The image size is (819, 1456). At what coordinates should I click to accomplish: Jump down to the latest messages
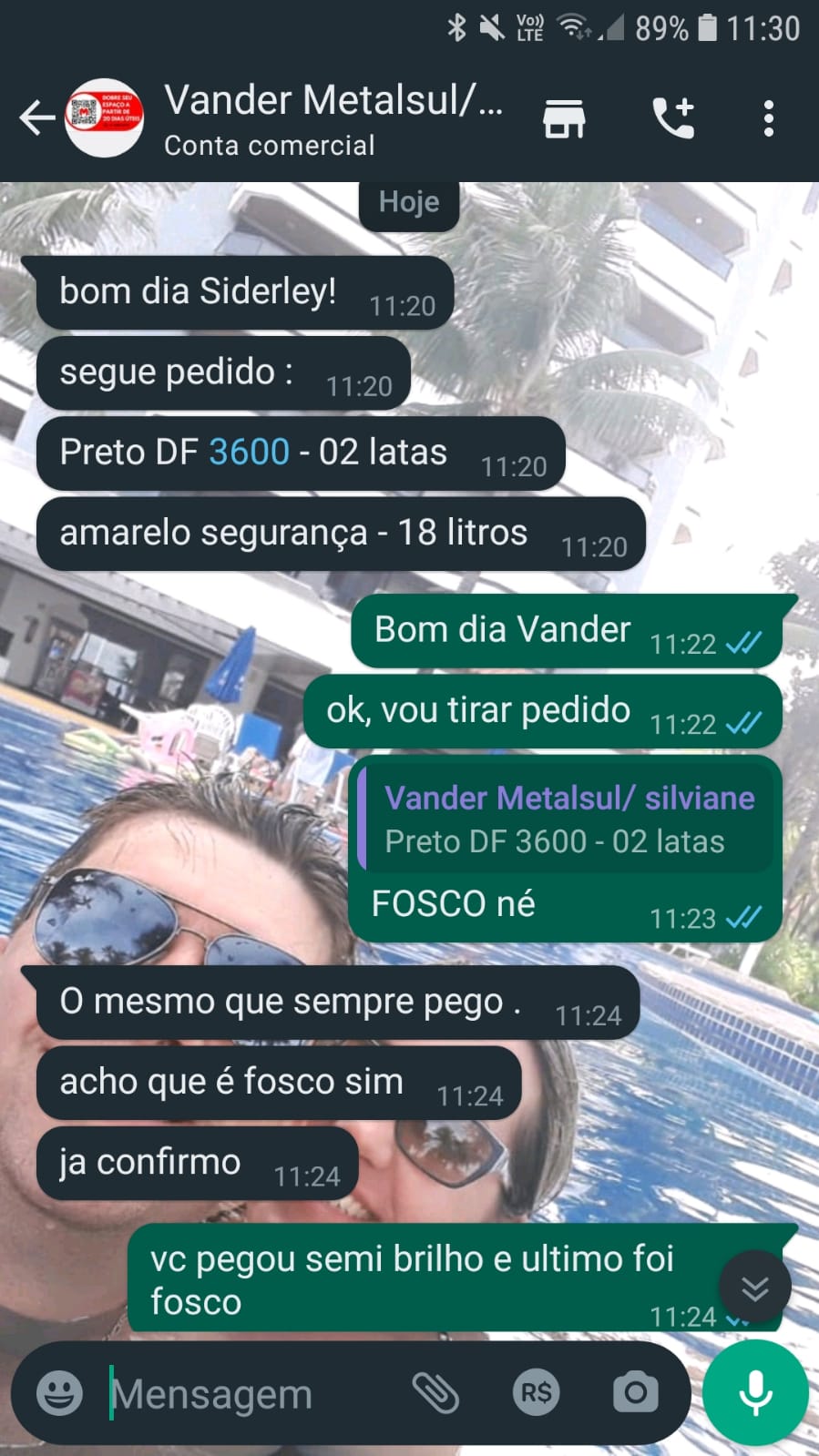754,1288
